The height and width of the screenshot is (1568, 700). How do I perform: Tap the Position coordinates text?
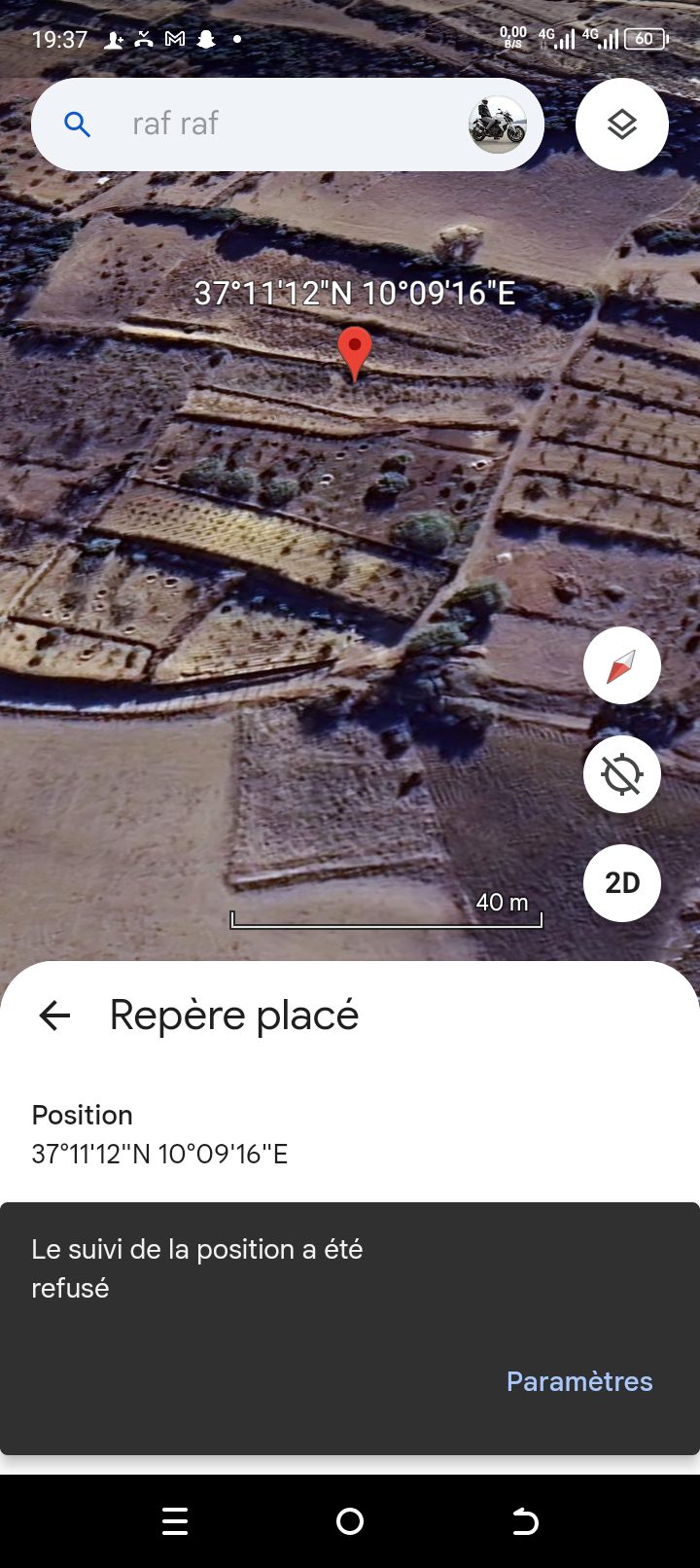click(x=158, y=1154)
